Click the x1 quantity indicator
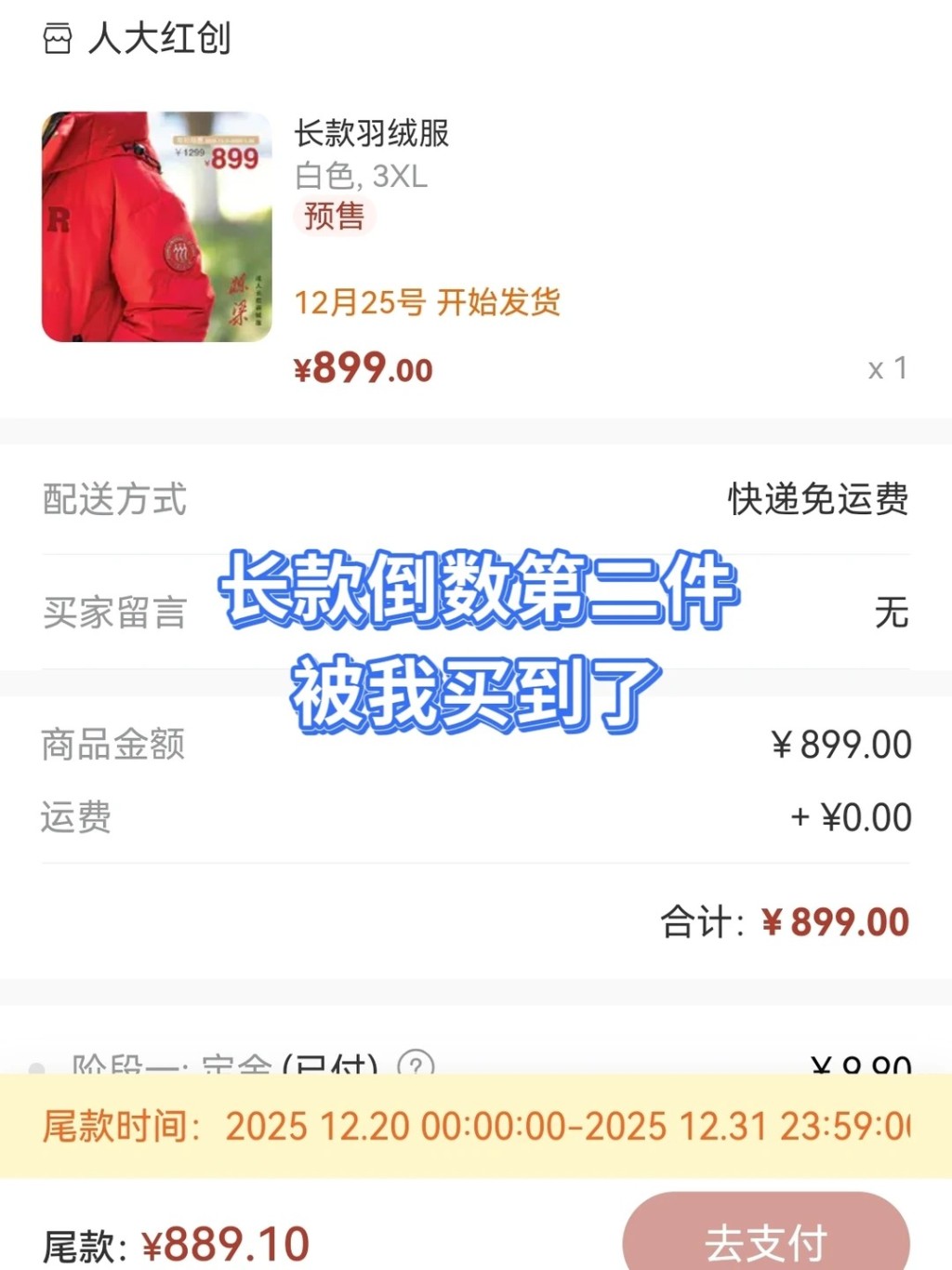Screen dimensions: 952x1270 tap(886, 368)
